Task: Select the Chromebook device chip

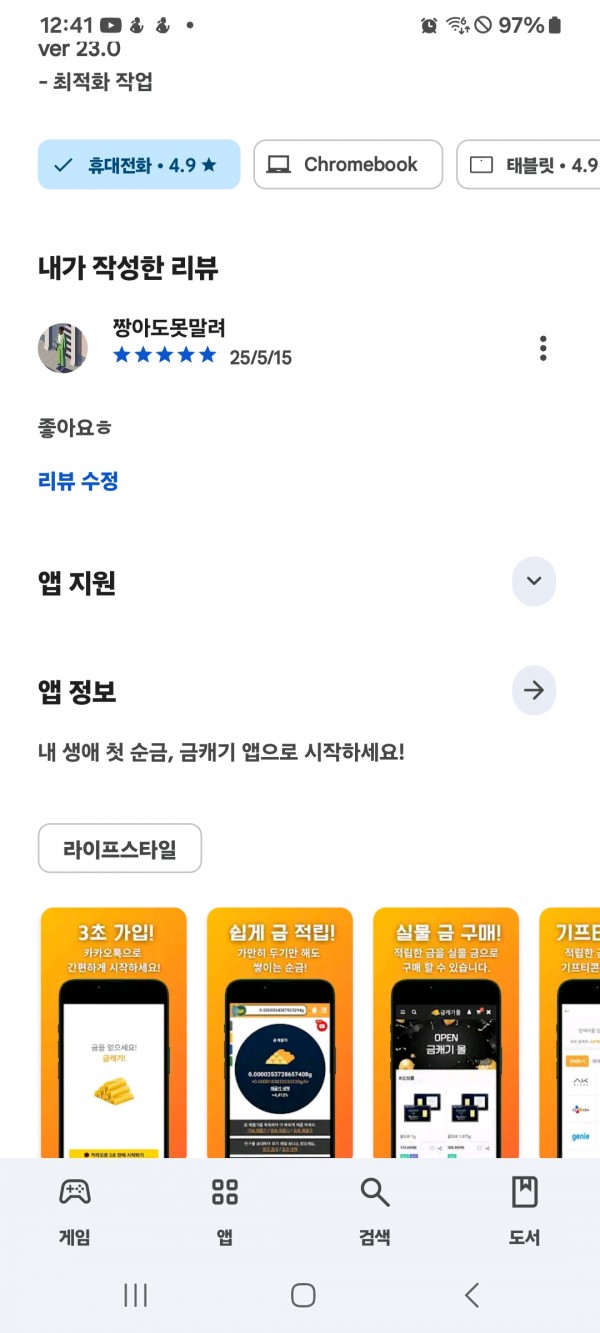Action: 348,165
